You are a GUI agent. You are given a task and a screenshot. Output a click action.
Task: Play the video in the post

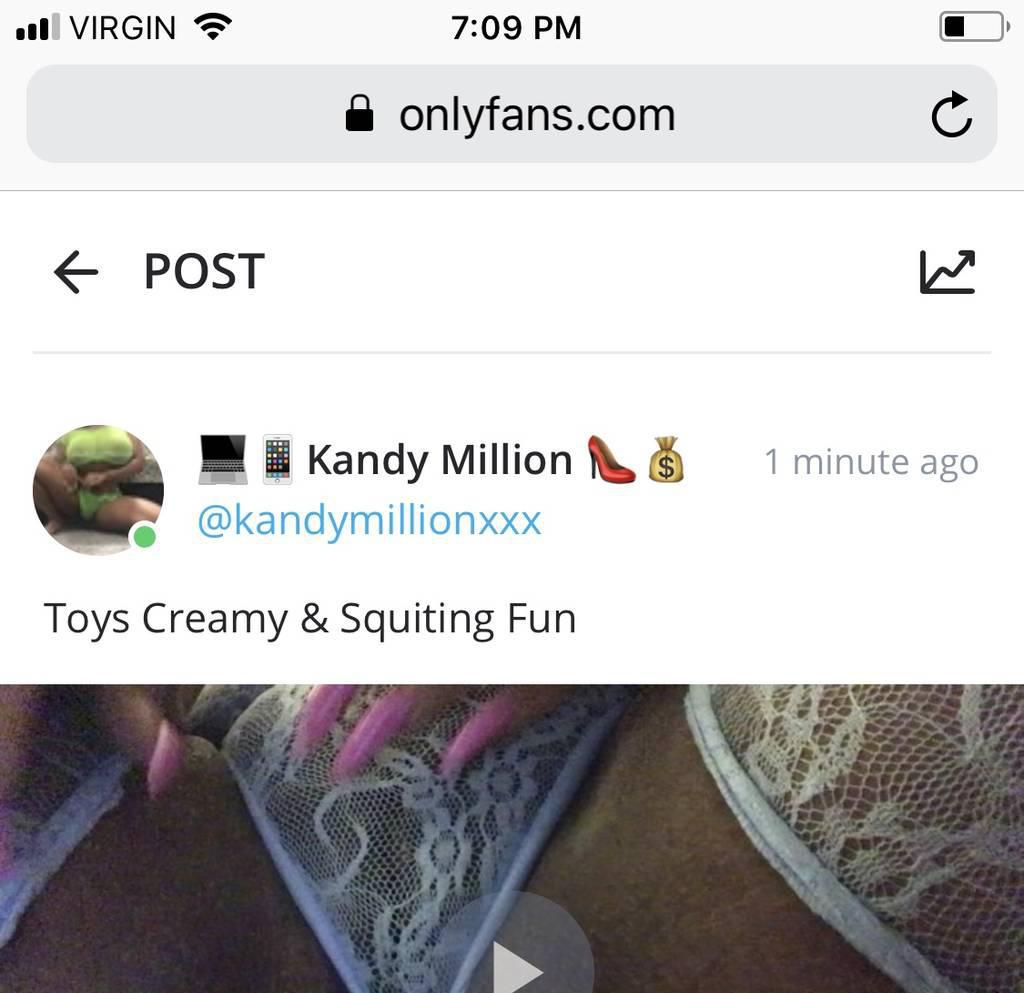point(516,960)
